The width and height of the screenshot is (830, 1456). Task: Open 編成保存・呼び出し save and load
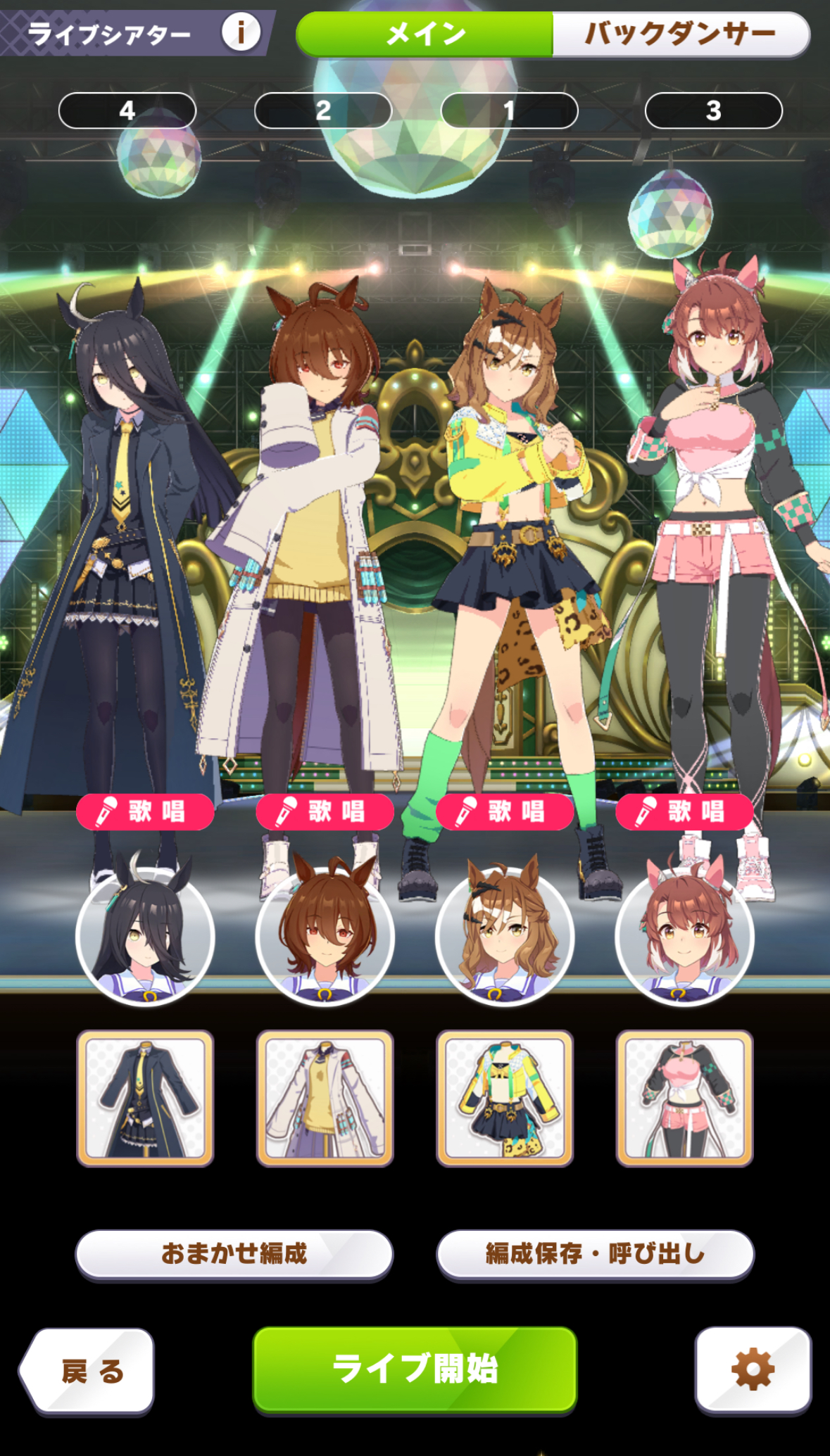595,1253
